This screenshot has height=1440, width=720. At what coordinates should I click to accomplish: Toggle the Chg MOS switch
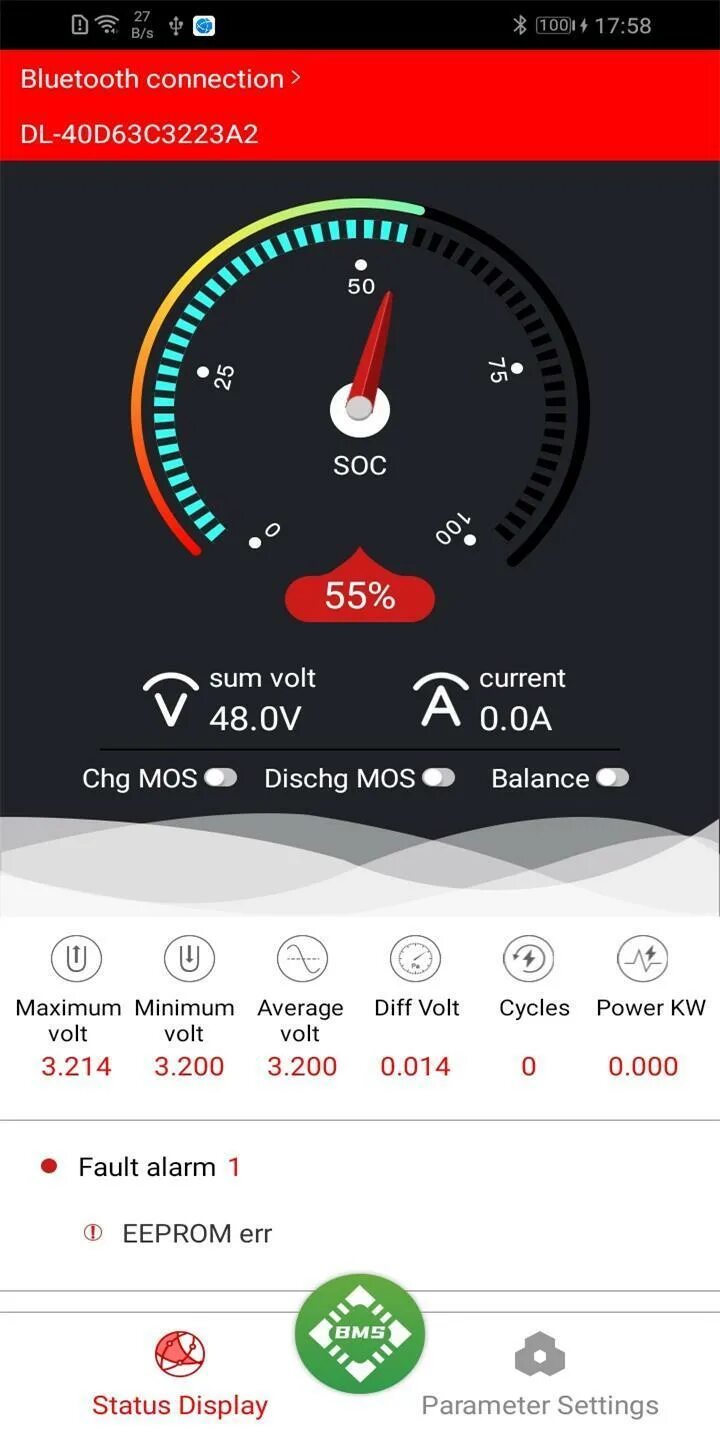tap(220, 778)
